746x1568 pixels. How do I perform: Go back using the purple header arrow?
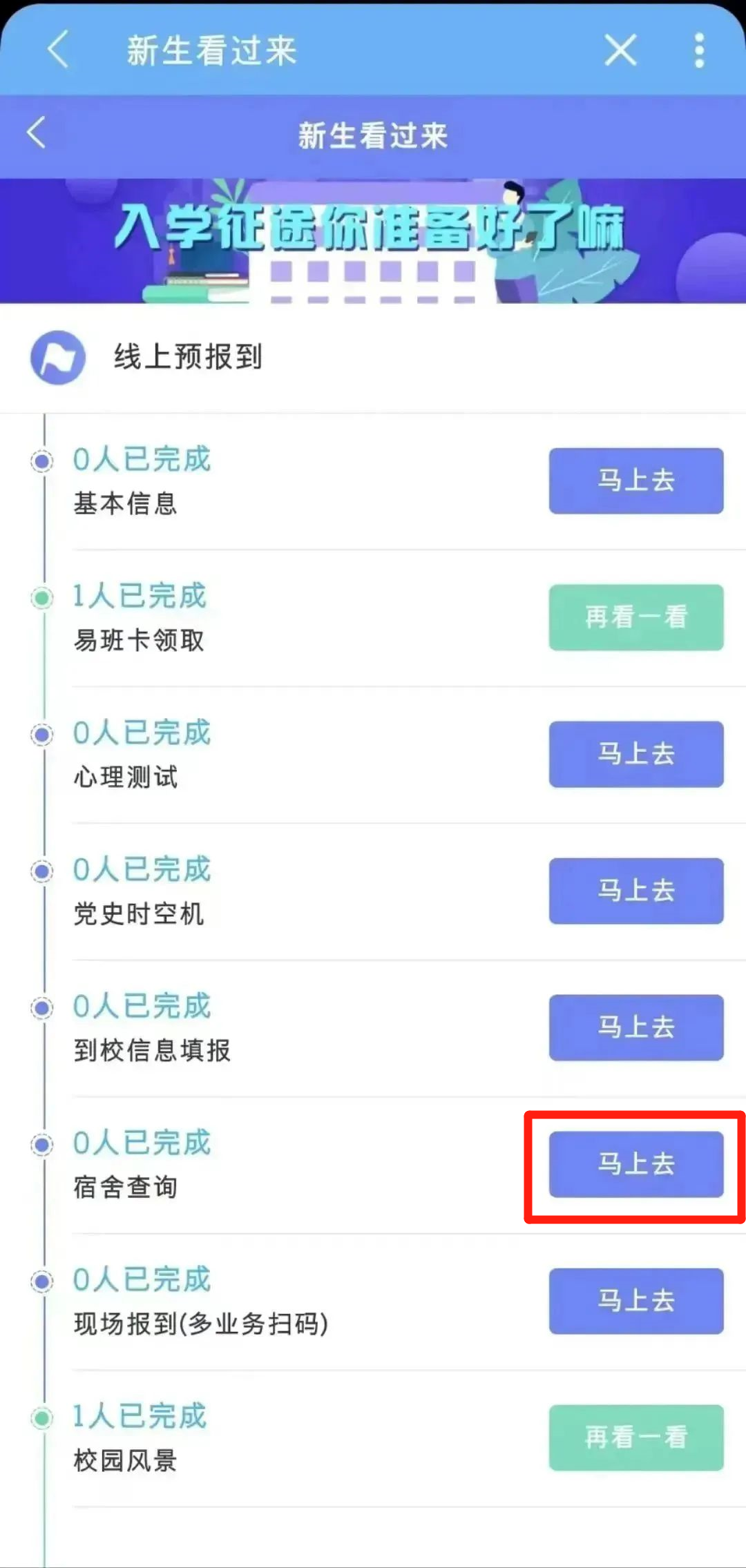coord(37,133)
